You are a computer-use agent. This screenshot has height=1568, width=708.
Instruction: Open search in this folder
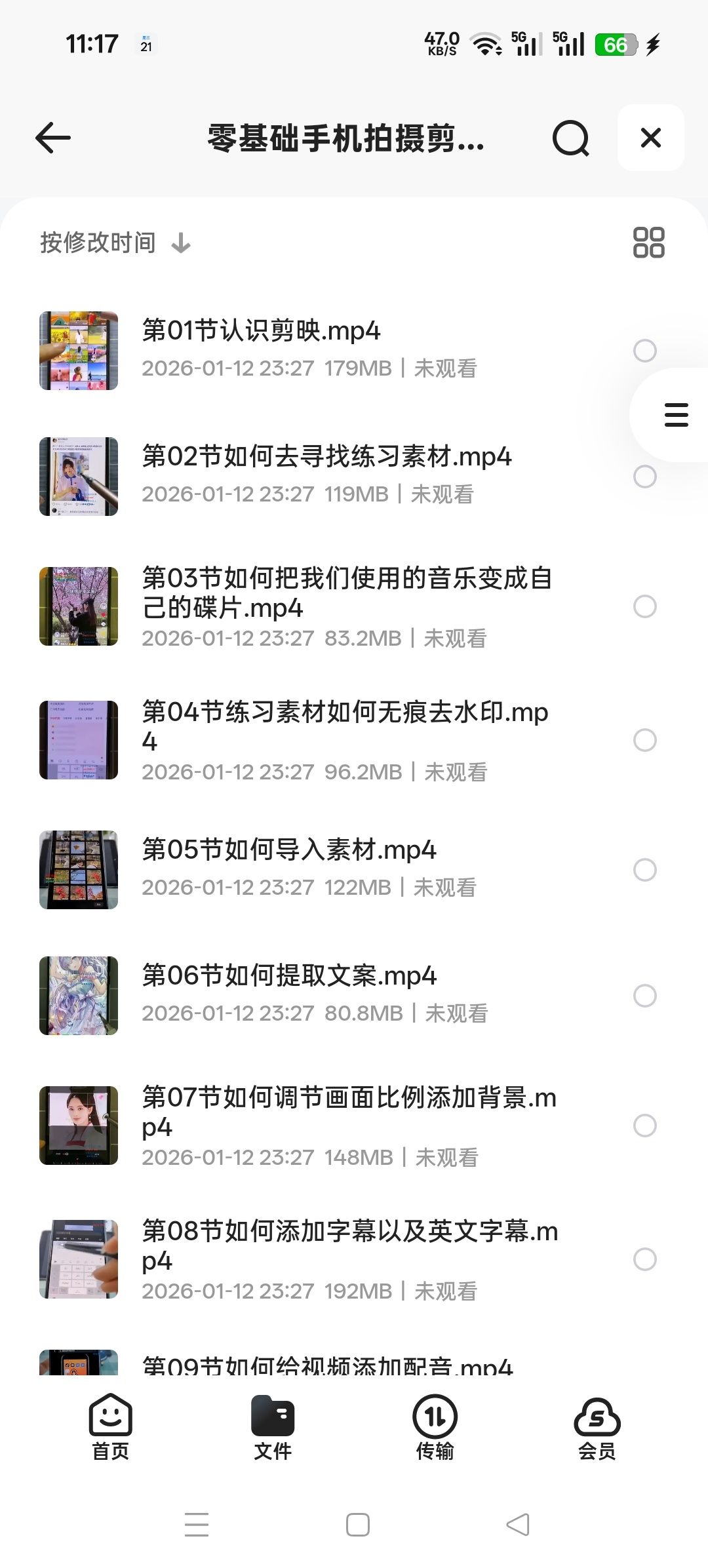point(570,138)
